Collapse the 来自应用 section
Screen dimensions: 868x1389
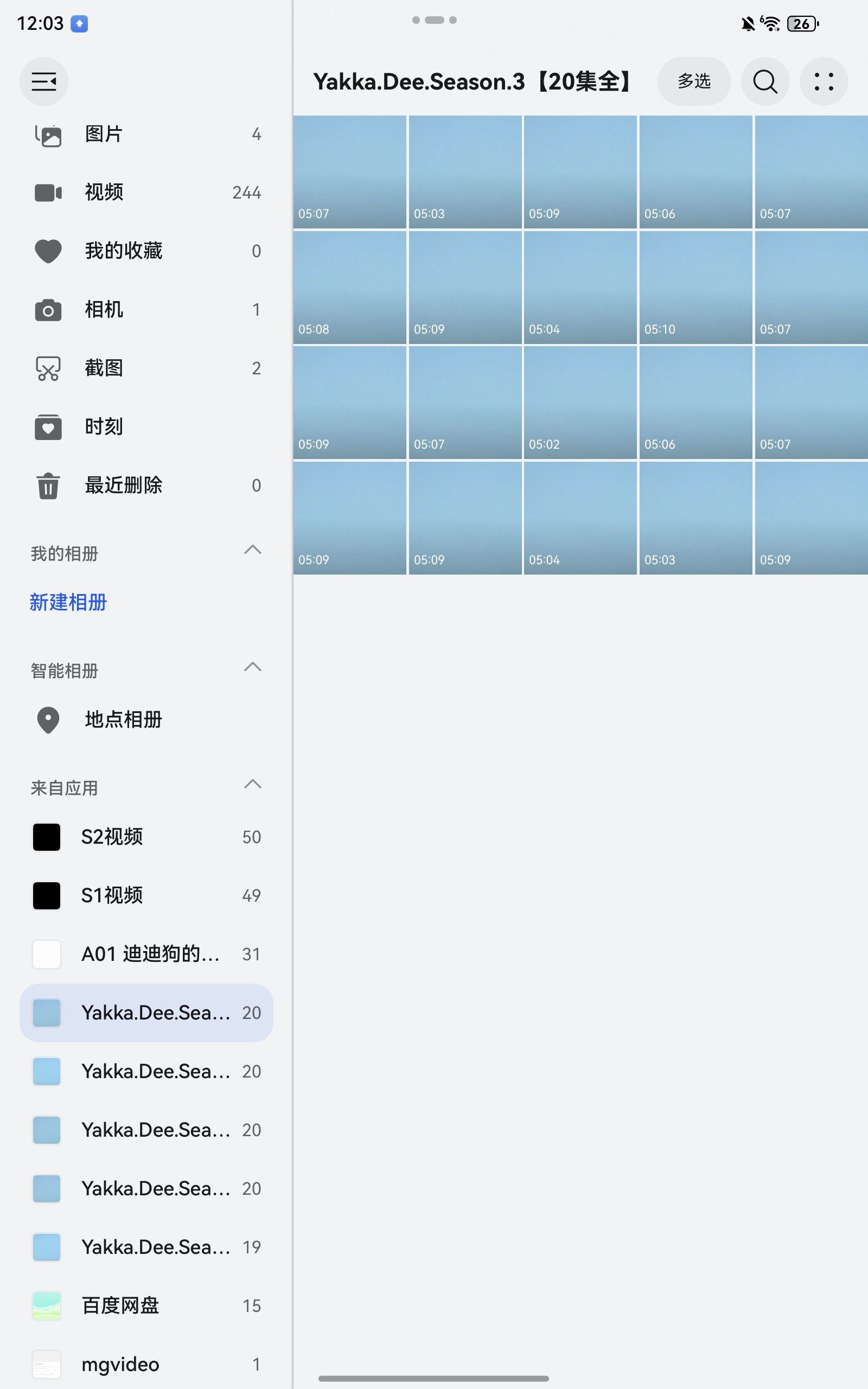point(253,785)
